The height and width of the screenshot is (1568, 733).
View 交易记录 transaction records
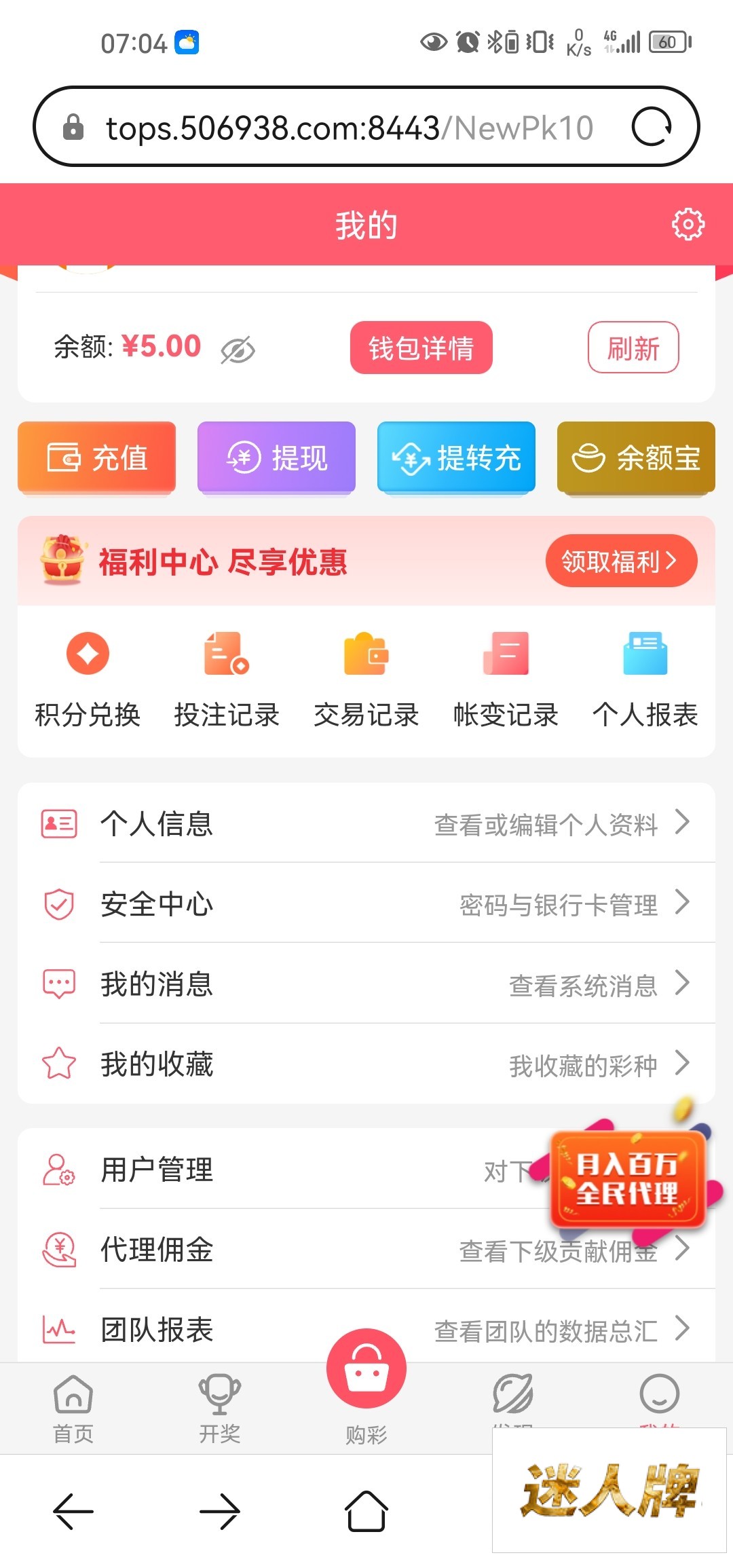tap(366, 679)
